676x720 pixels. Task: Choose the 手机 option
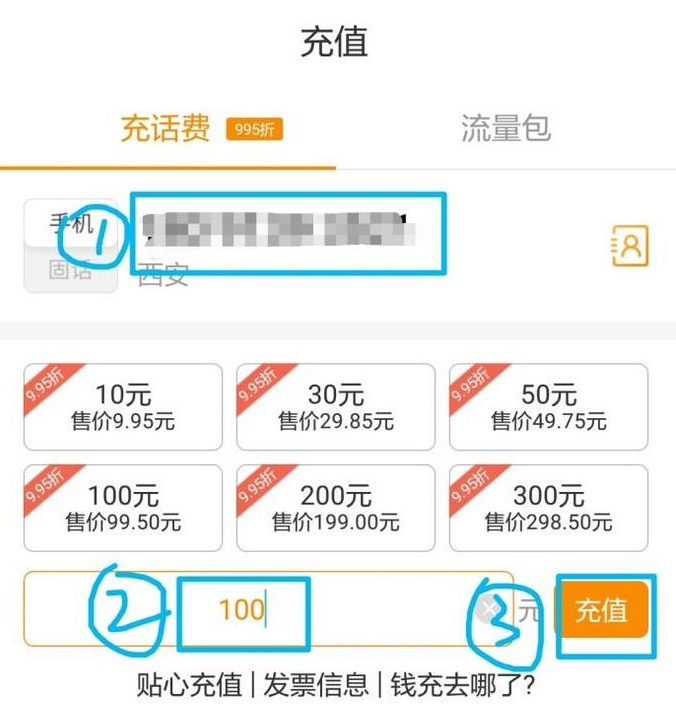[70, 222]
